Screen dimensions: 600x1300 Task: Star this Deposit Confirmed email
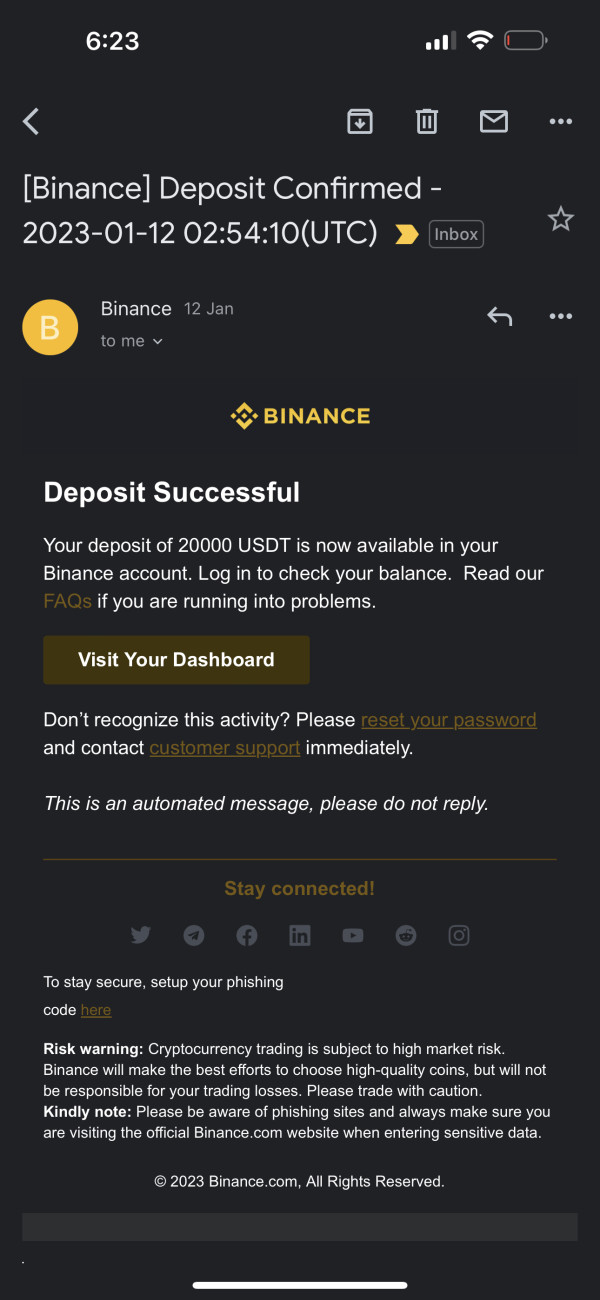point(561,219)
